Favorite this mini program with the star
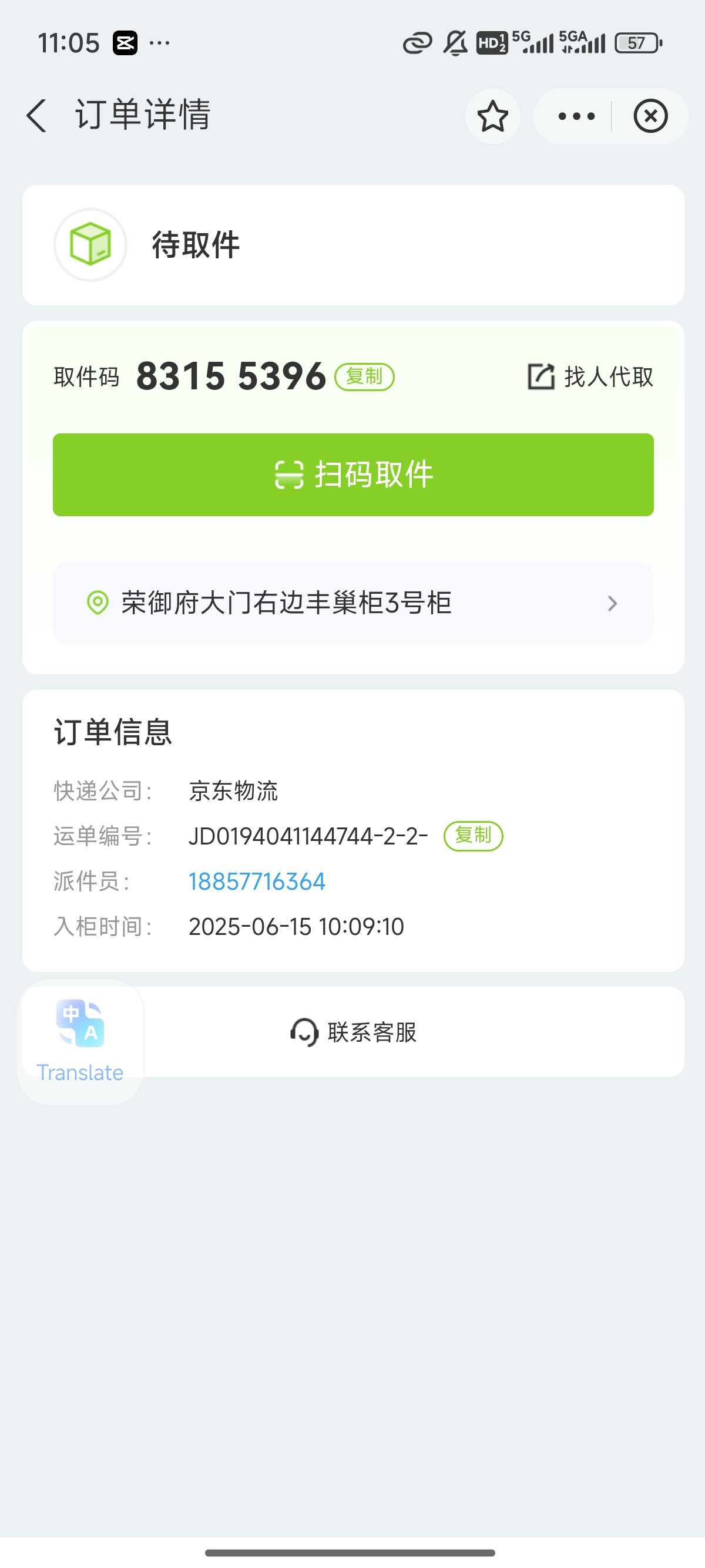This screenshot has height=1568, width=705. pos(492,116)
